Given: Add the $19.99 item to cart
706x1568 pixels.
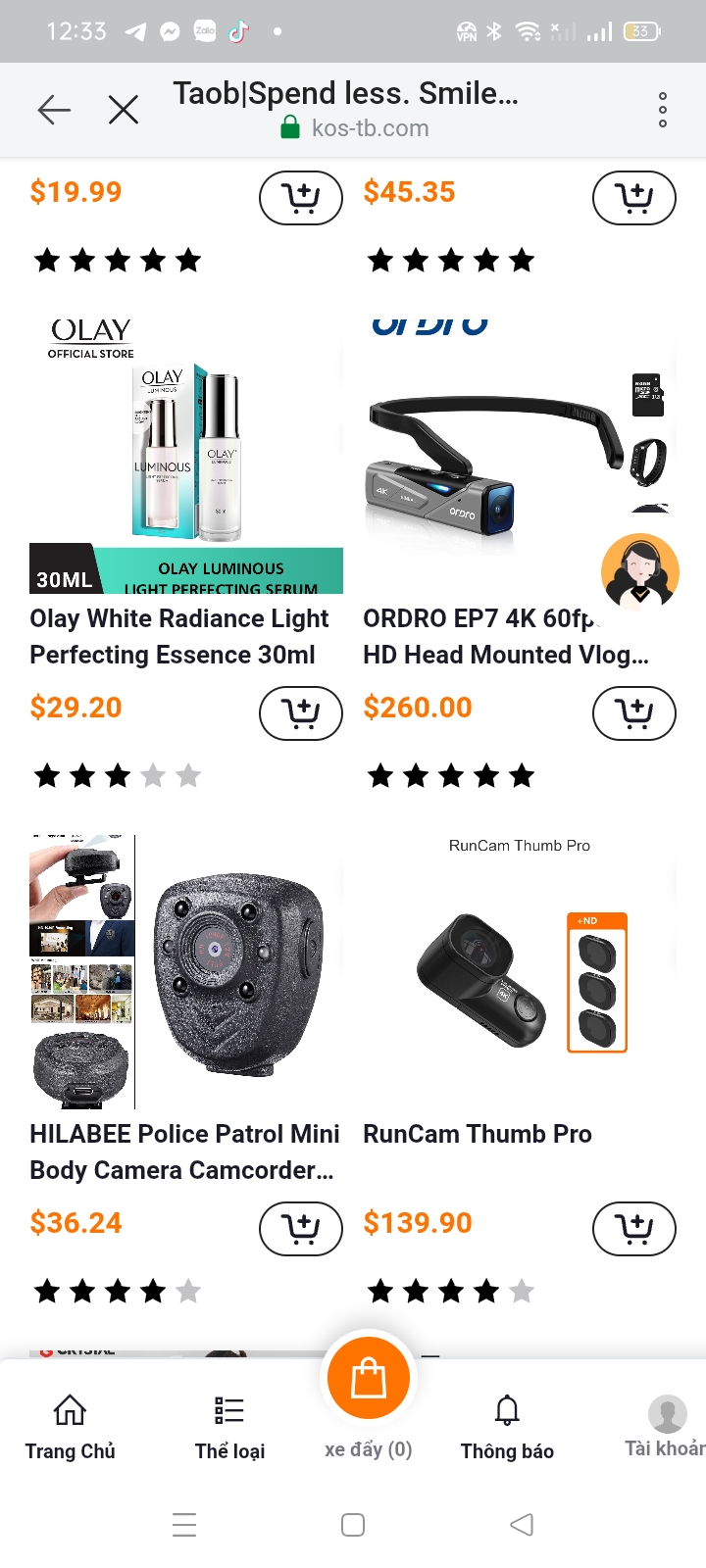Looking at the screenshot, I should point(300,197).
